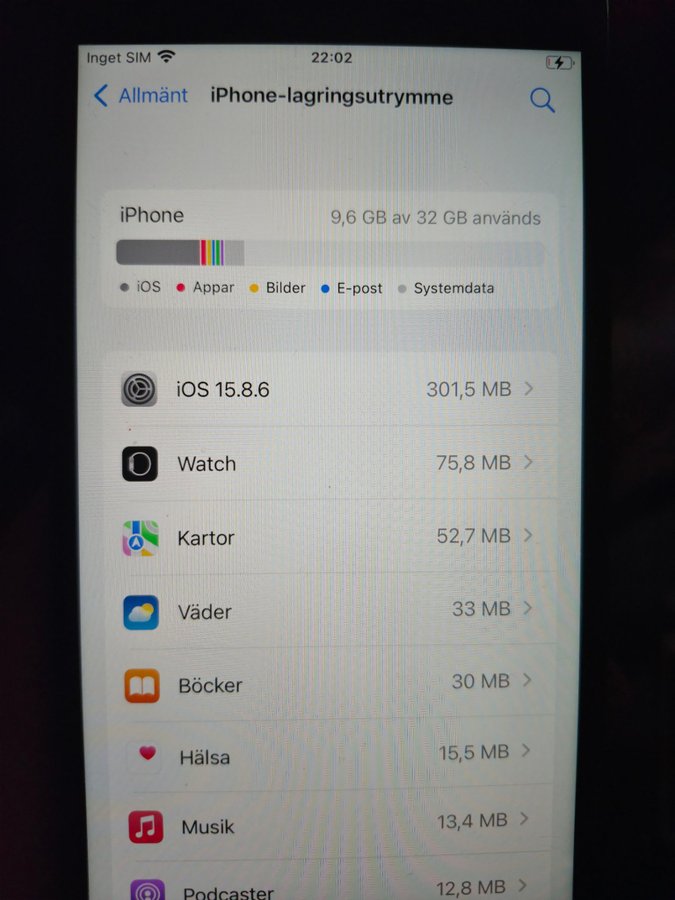The width and height of the screenshot is (675, 900).
Task: Open Watch app storage details
Action: [330, 463]
